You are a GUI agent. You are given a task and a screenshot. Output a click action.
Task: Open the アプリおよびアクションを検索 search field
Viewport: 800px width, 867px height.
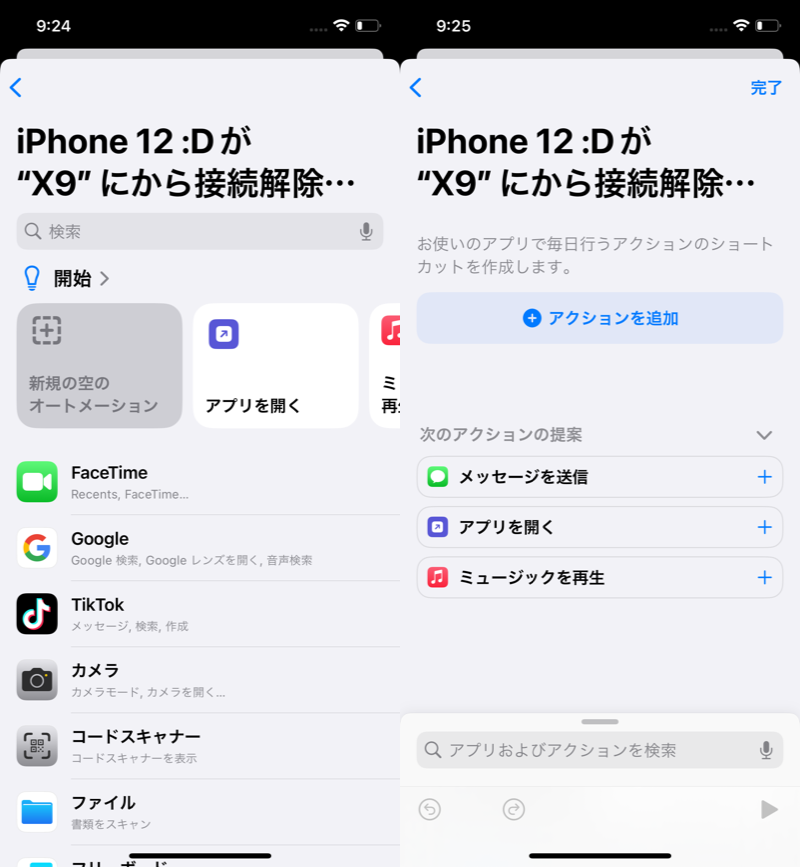[590, 750]
